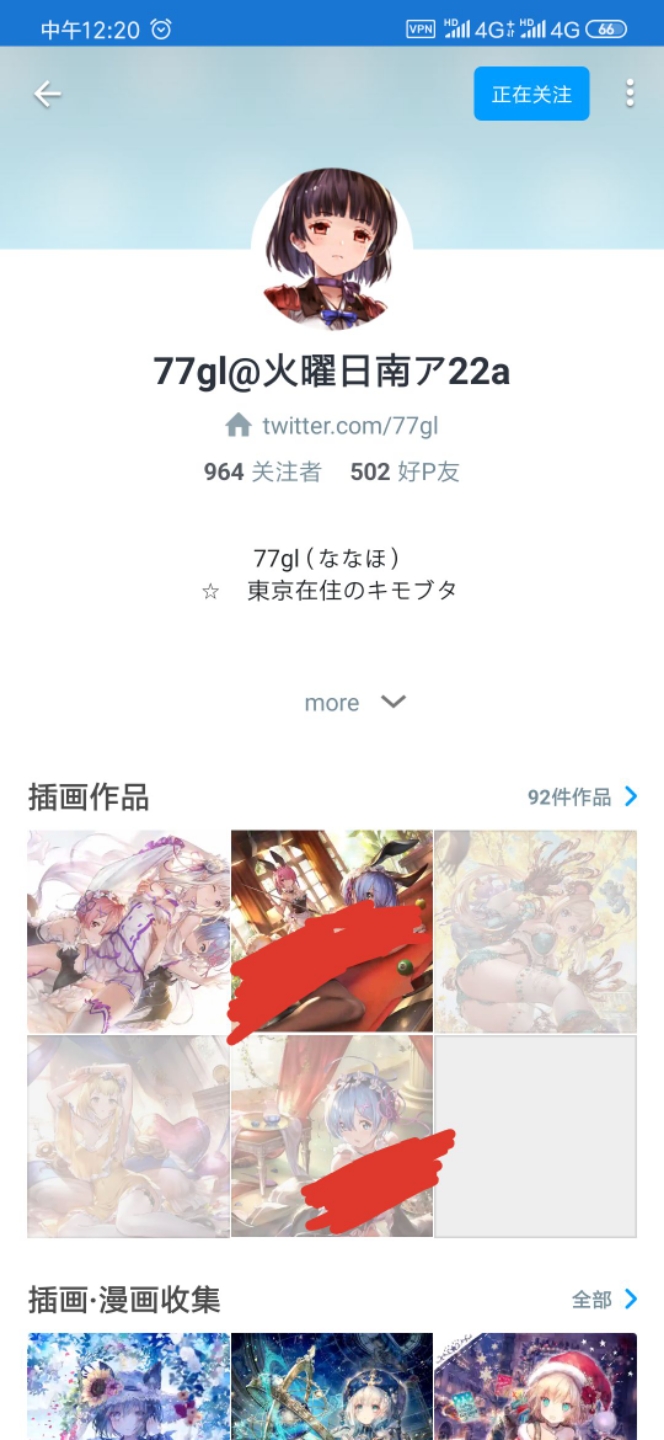
Task: Open the user's profile avatar
Action: [x=332, y=249]
